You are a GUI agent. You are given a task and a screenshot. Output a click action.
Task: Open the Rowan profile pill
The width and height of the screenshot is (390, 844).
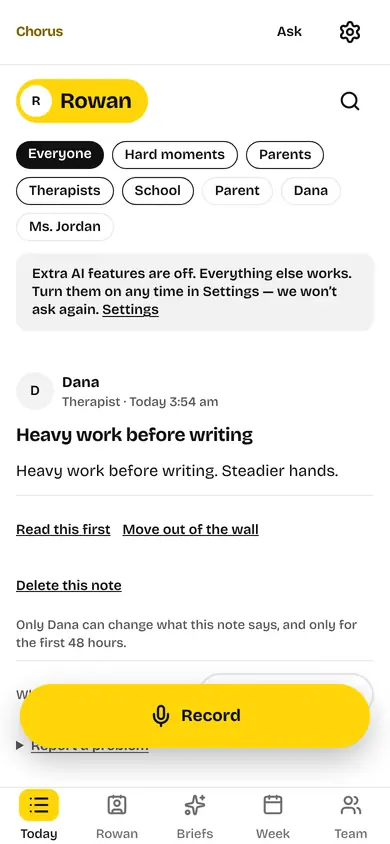point(82,101)
